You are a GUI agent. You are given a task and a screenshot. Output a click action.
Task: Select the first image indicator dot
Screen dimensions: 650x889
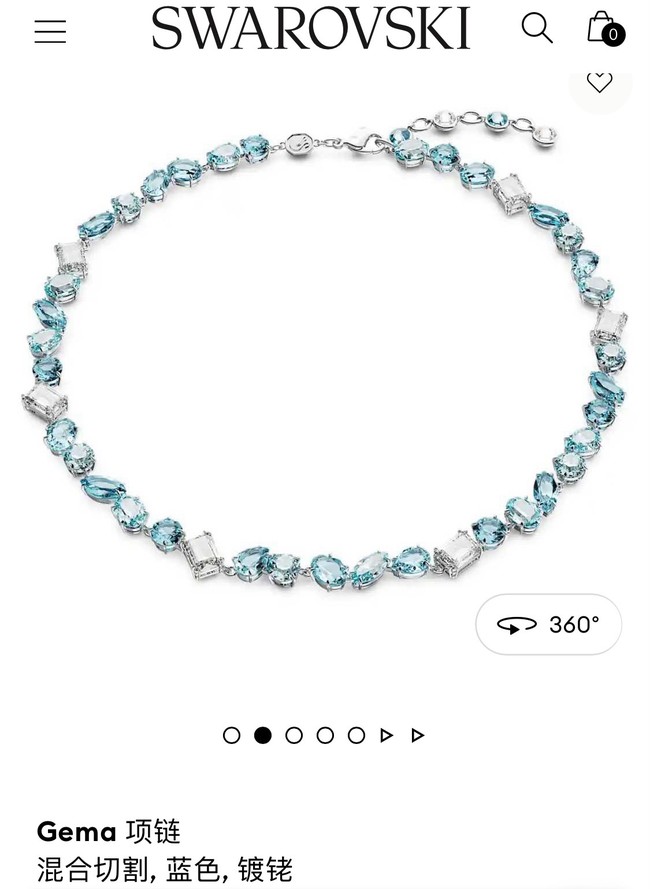click(232, 735)
